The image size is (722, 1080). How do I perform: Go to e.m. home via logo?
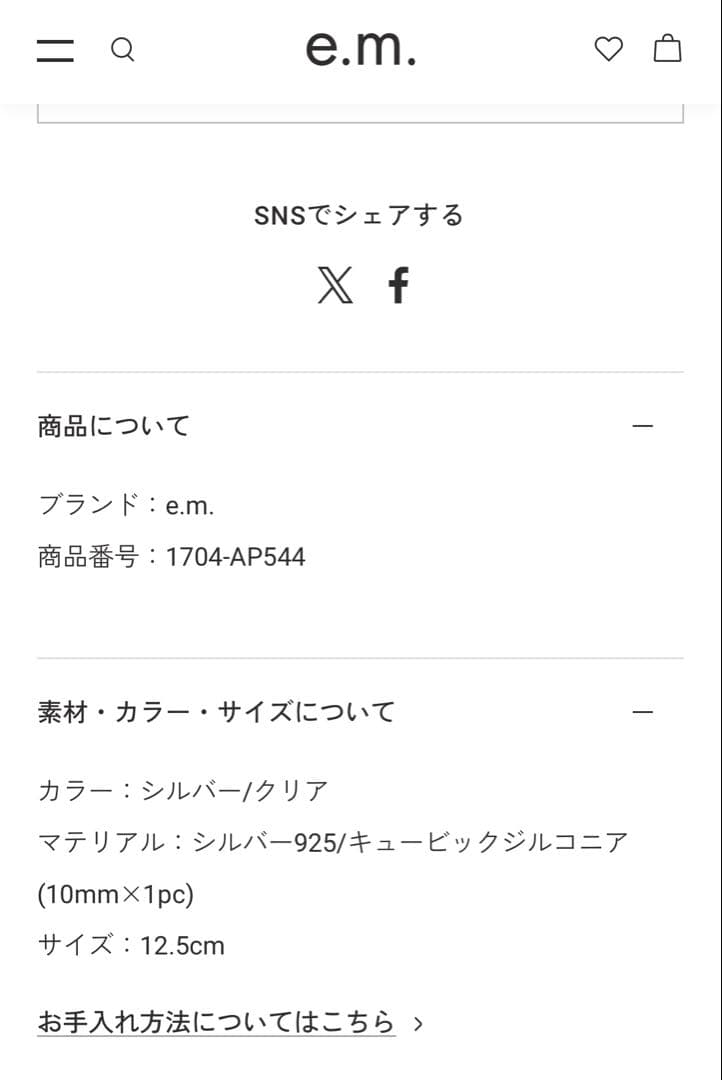pos(360,48)
